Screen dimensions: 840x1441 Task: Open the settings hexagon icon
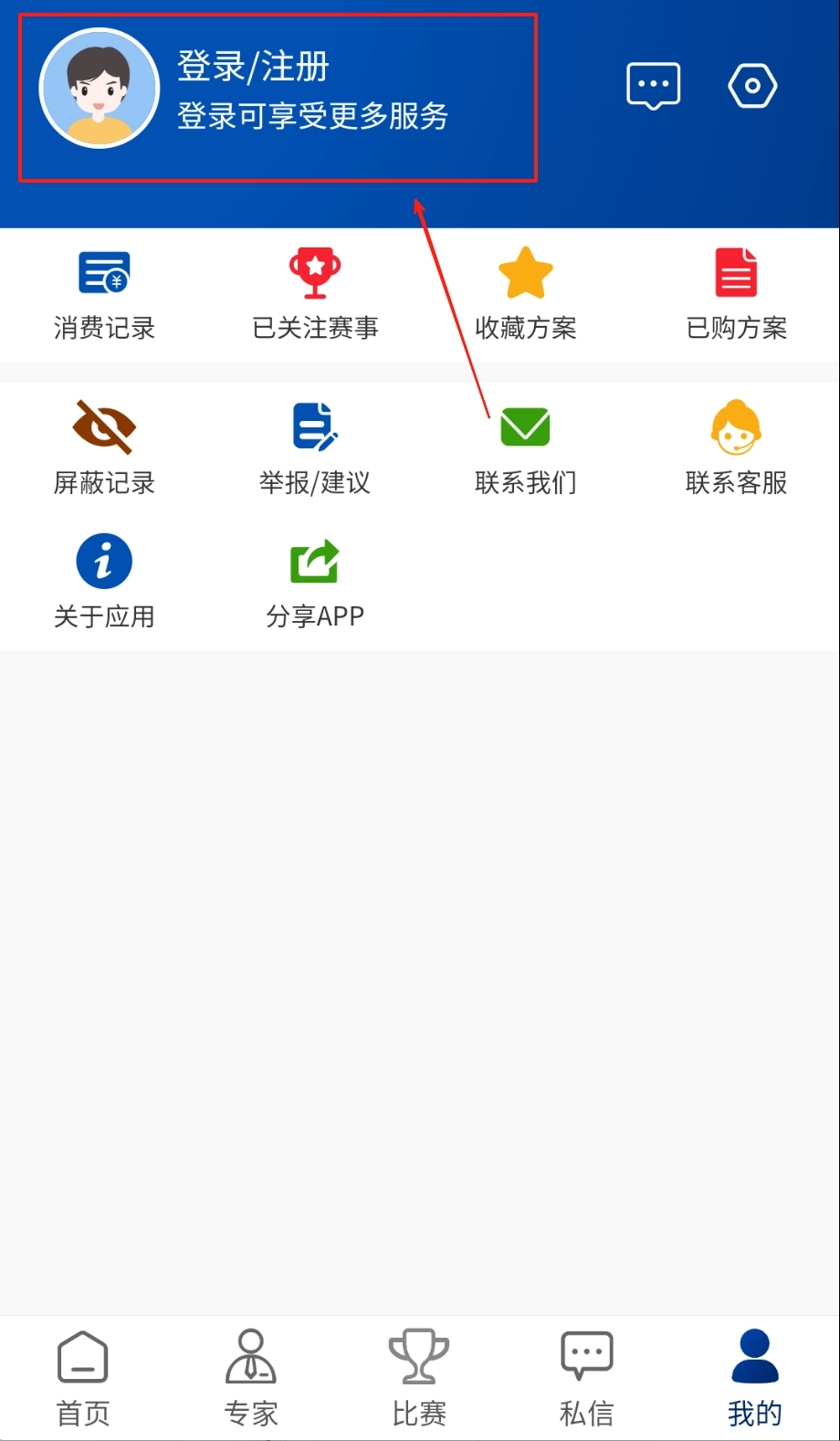click(x=752, y=87)
